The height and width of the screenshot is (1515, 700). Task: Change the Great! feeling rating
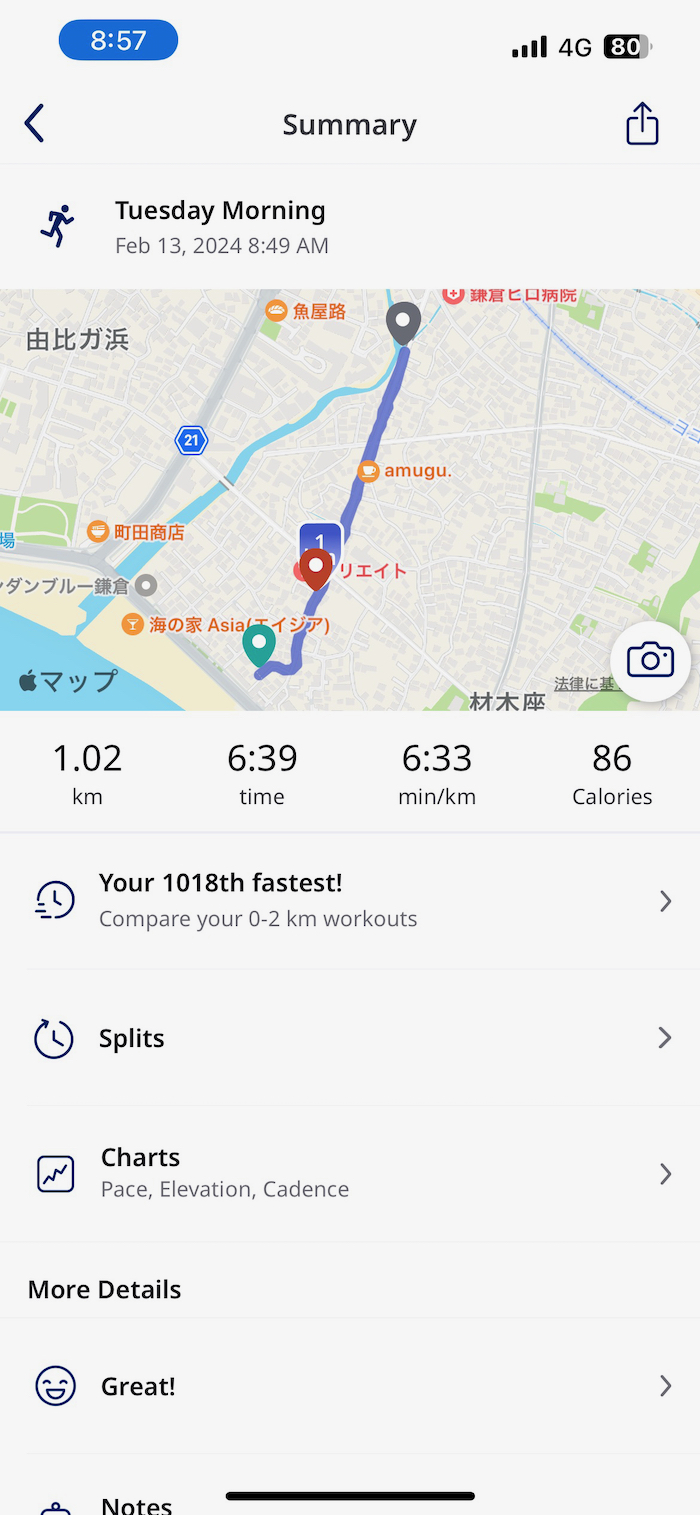click(x=350, y=1386)
